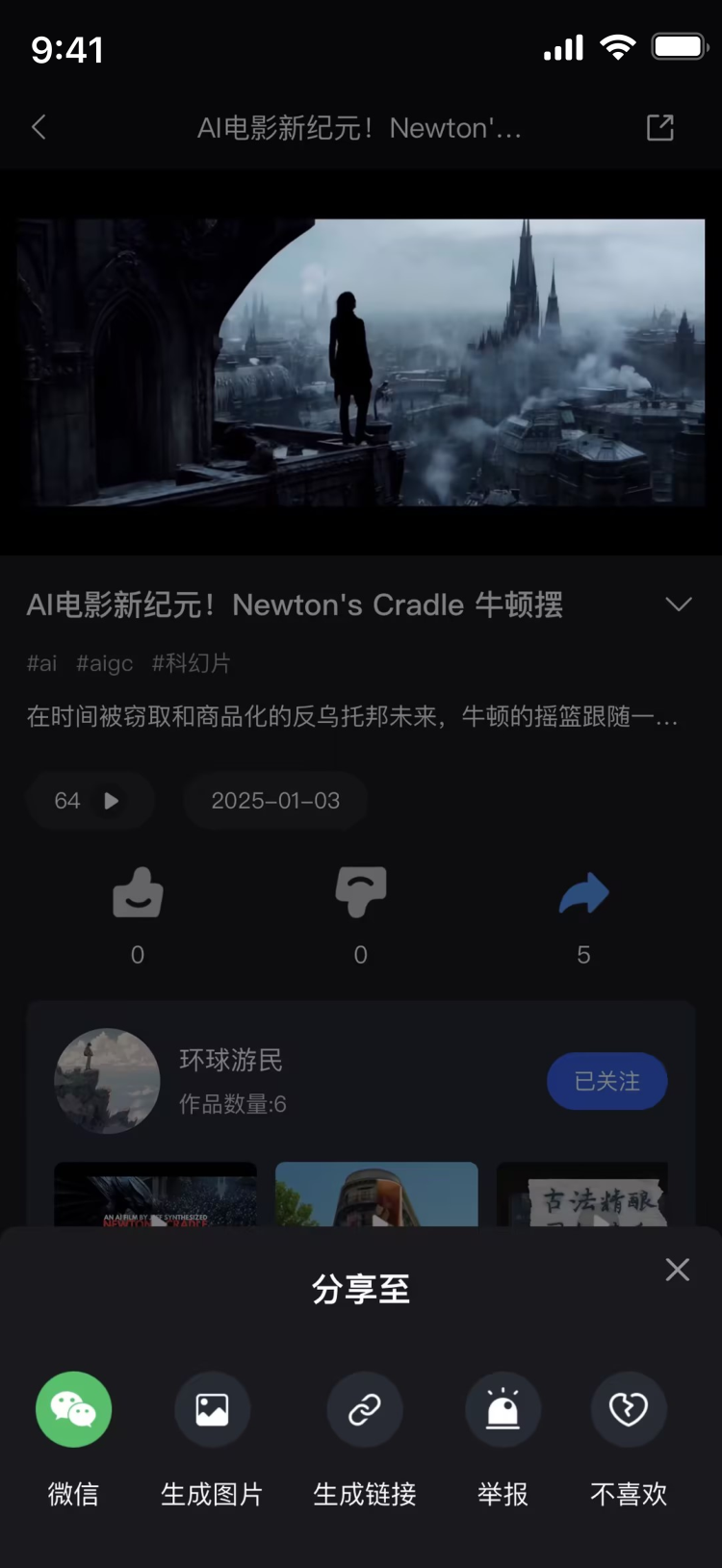Select the 不喜欢 (dislike) broken-heart icon
Screen dimensions: 722x1568
click(628, 1408)
